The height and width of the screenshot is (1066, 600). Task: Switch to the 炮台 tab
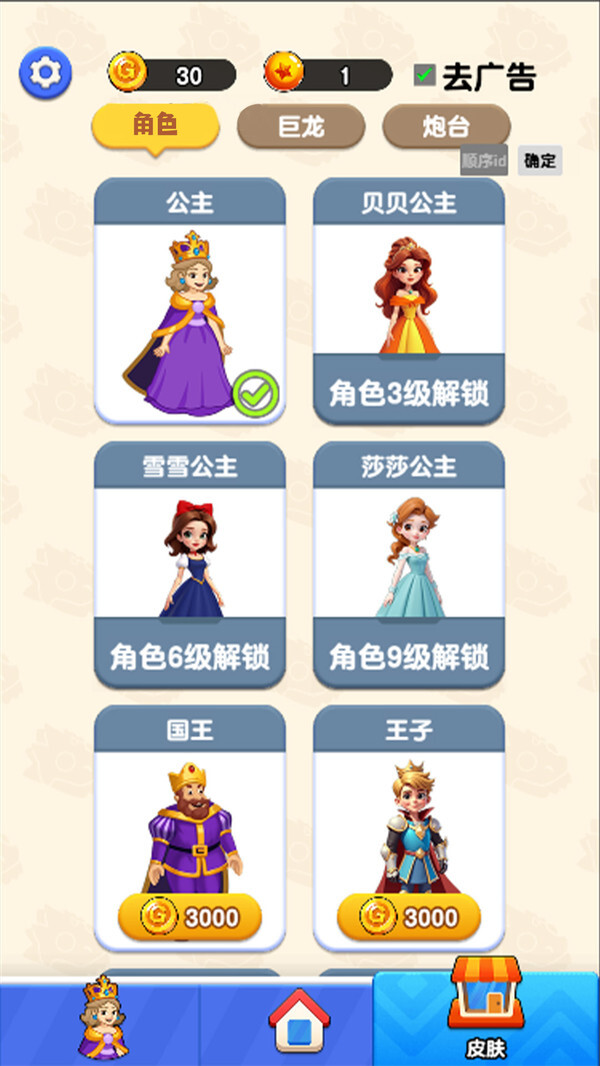446,127
